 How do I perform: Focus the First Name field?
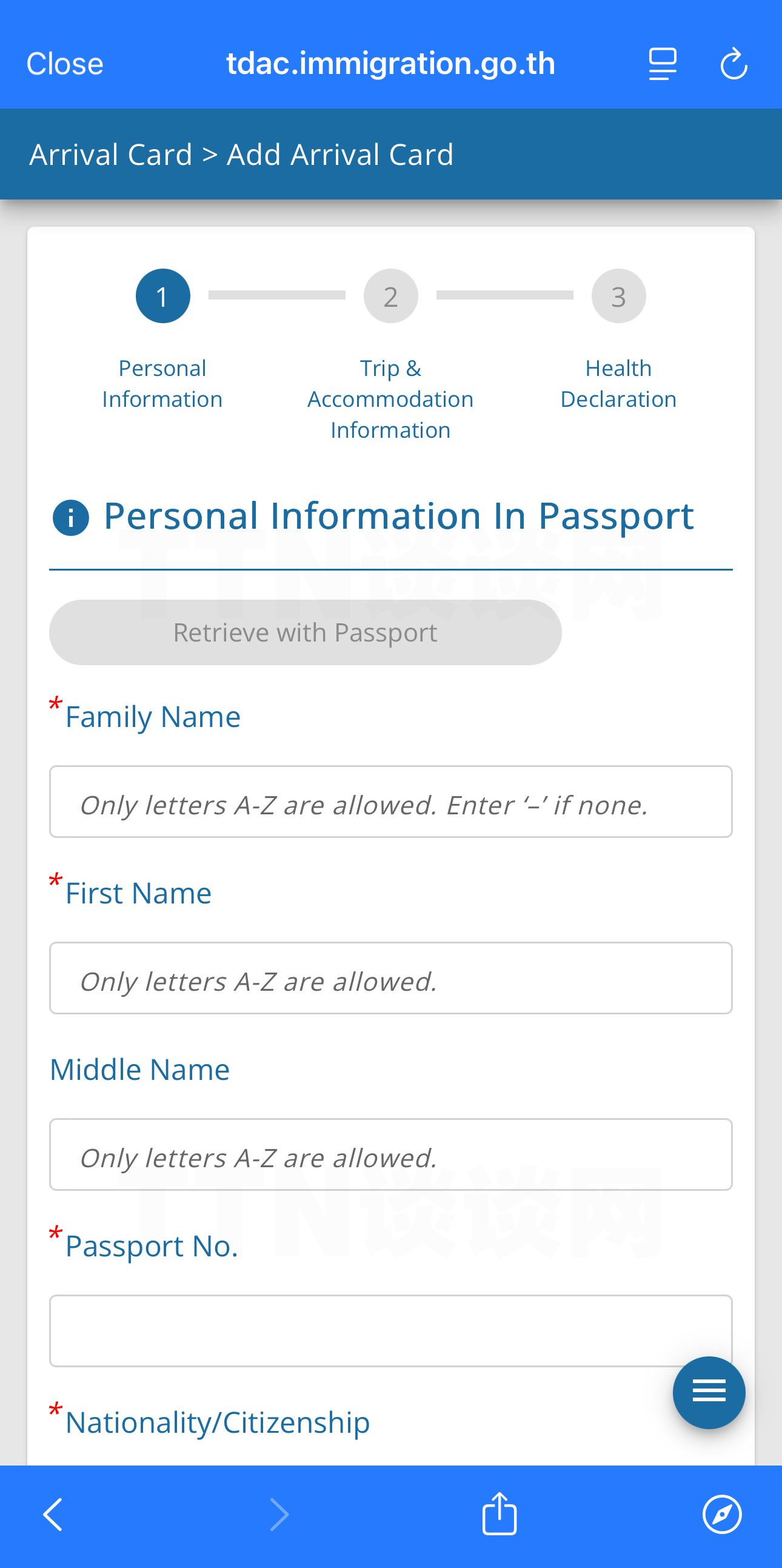click(390, 978)
